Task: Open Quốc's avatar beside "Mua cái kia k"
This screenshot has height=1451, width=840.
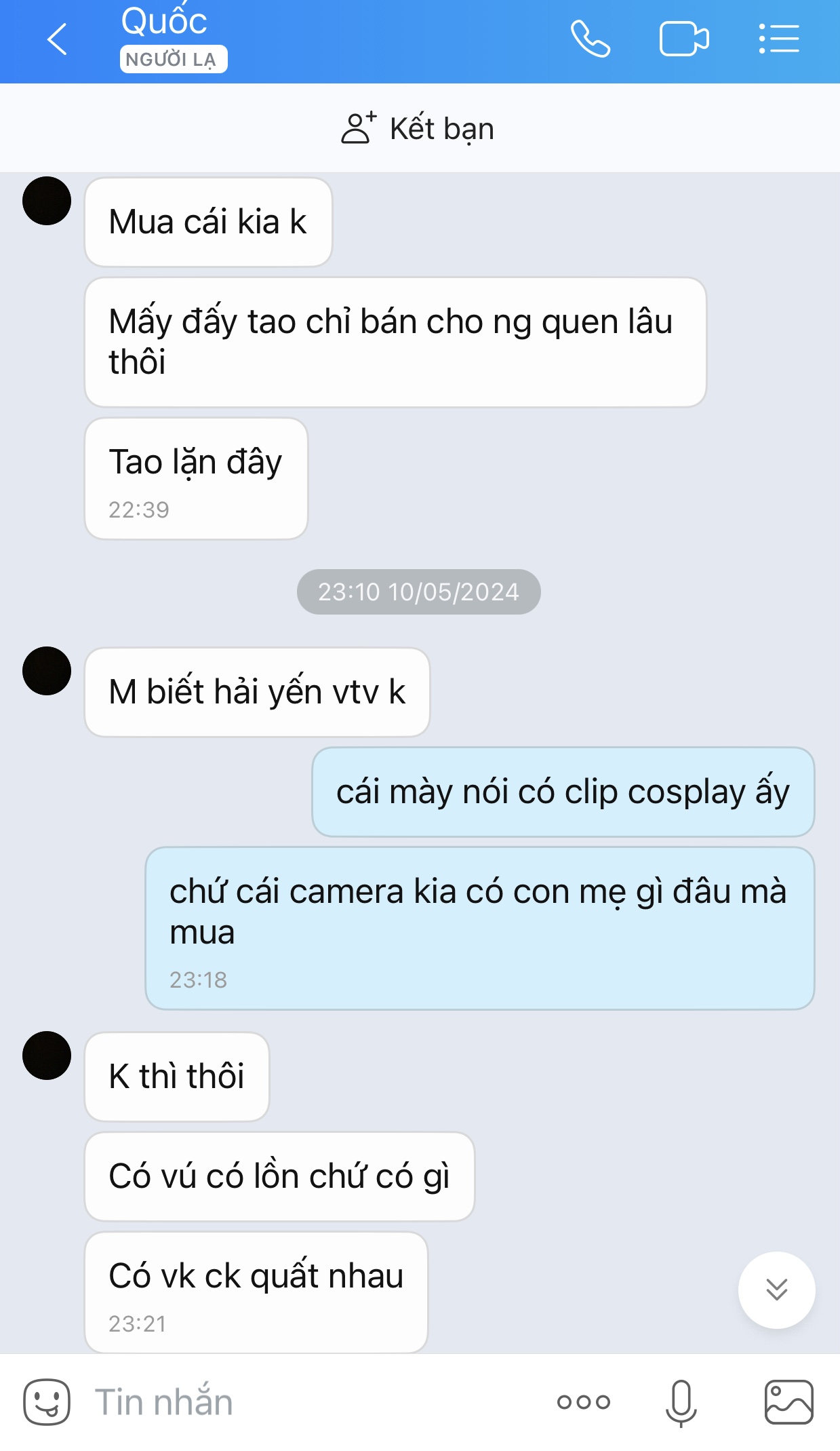Action: pyautogui.click(x=47, y=201)
